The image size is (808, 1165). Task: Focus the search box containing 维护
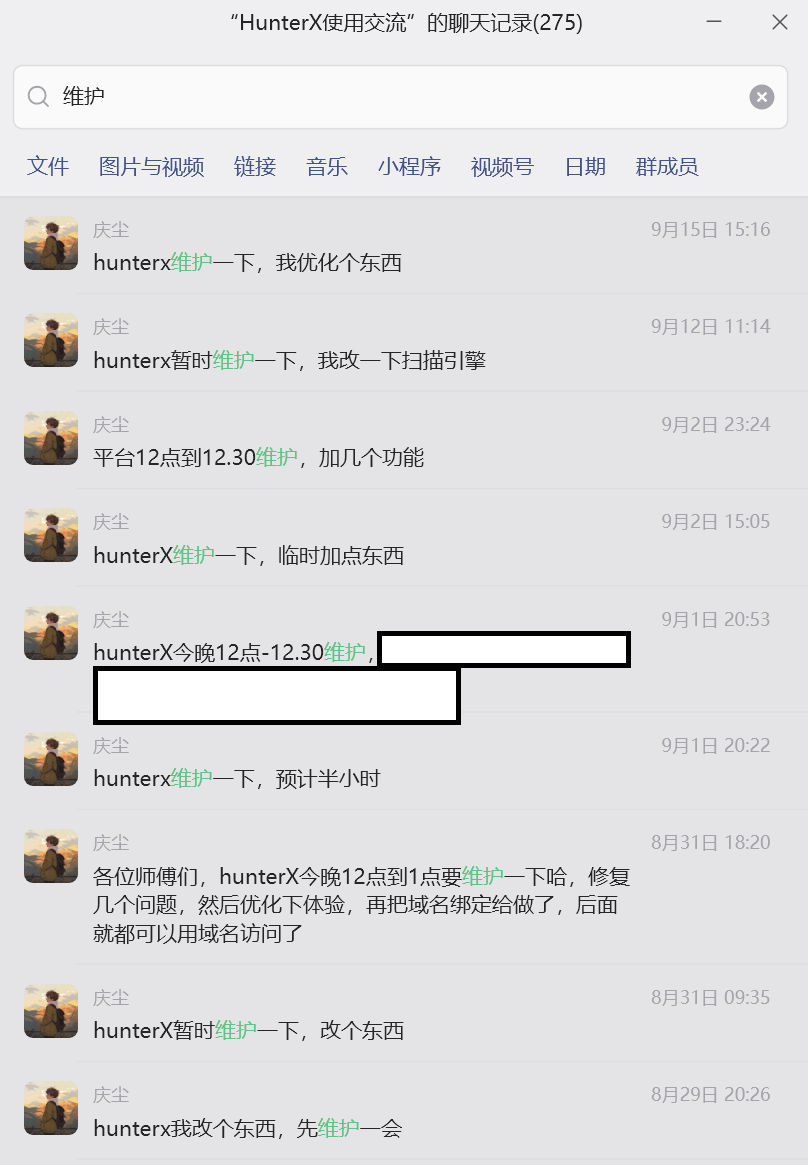(400, 97)
